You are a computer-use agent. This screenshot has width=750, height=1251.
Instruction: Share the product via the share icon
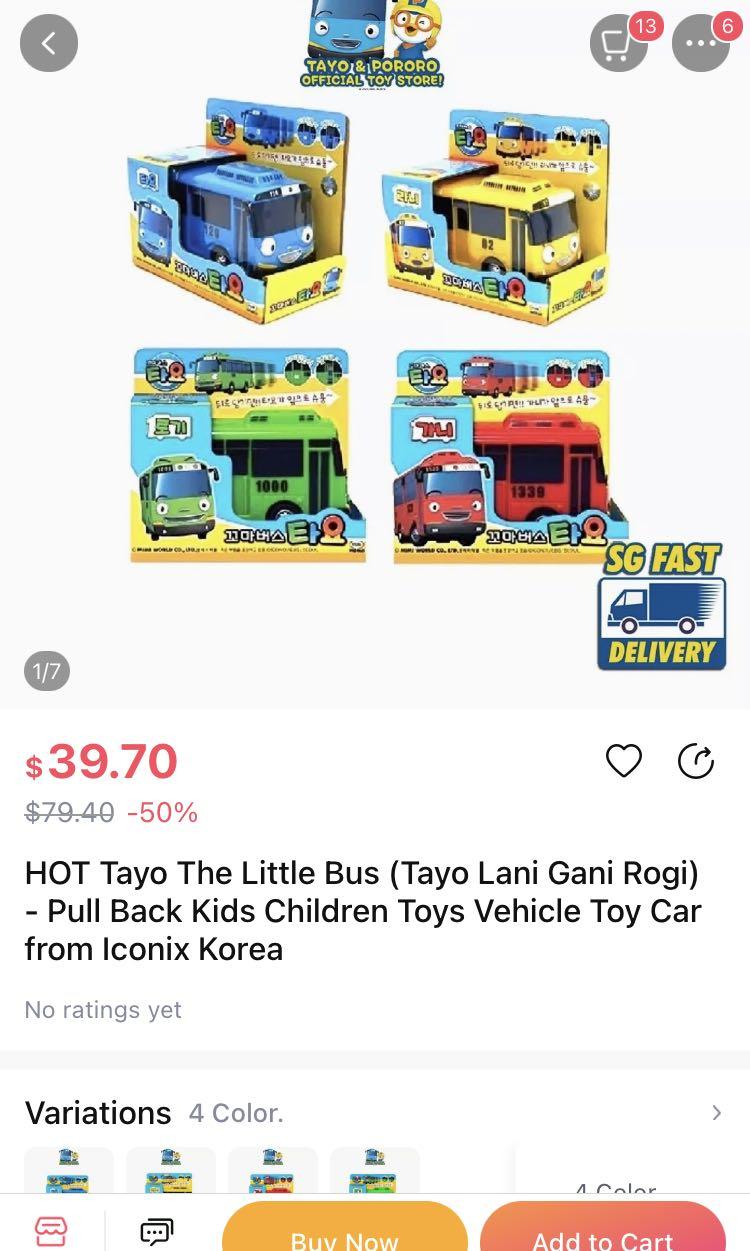(696, 760)
